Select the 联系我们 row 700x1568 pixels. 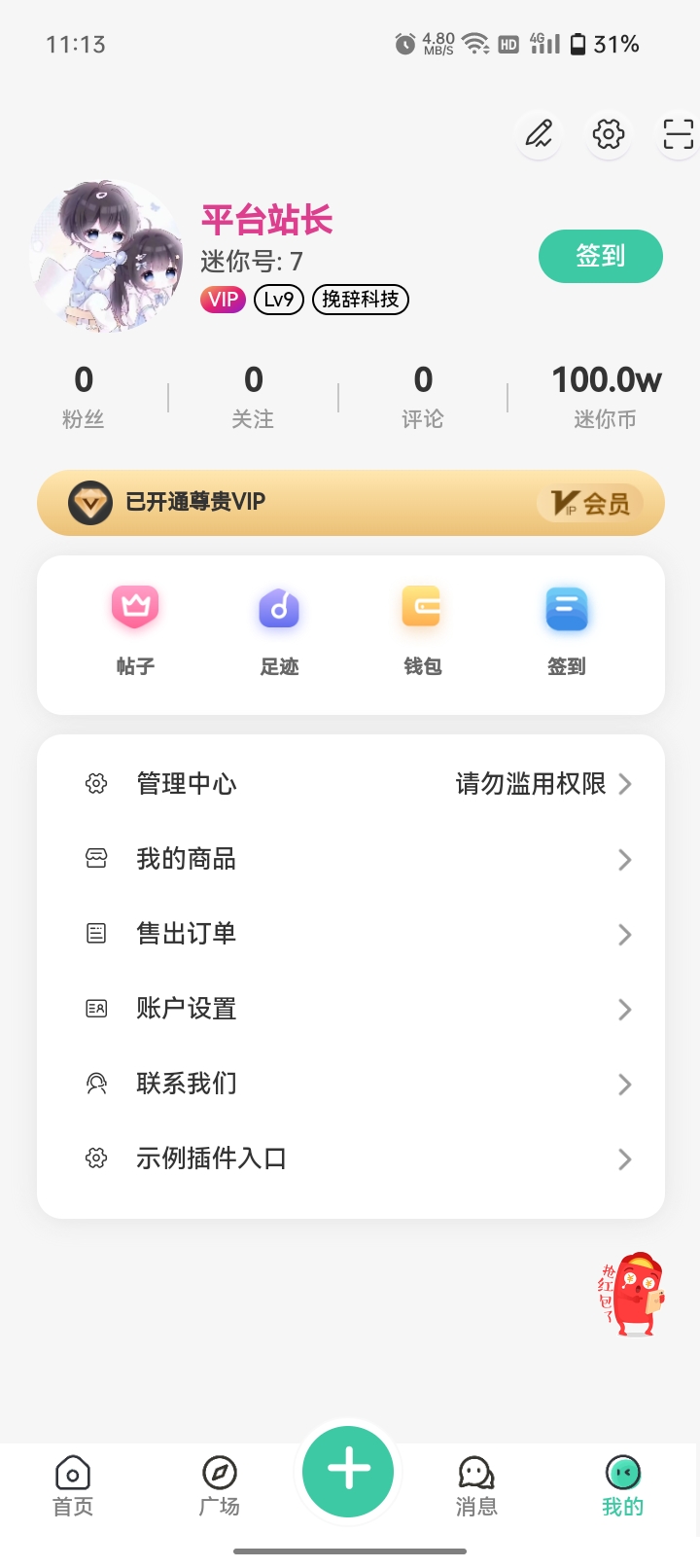[x=350, y=1084]
